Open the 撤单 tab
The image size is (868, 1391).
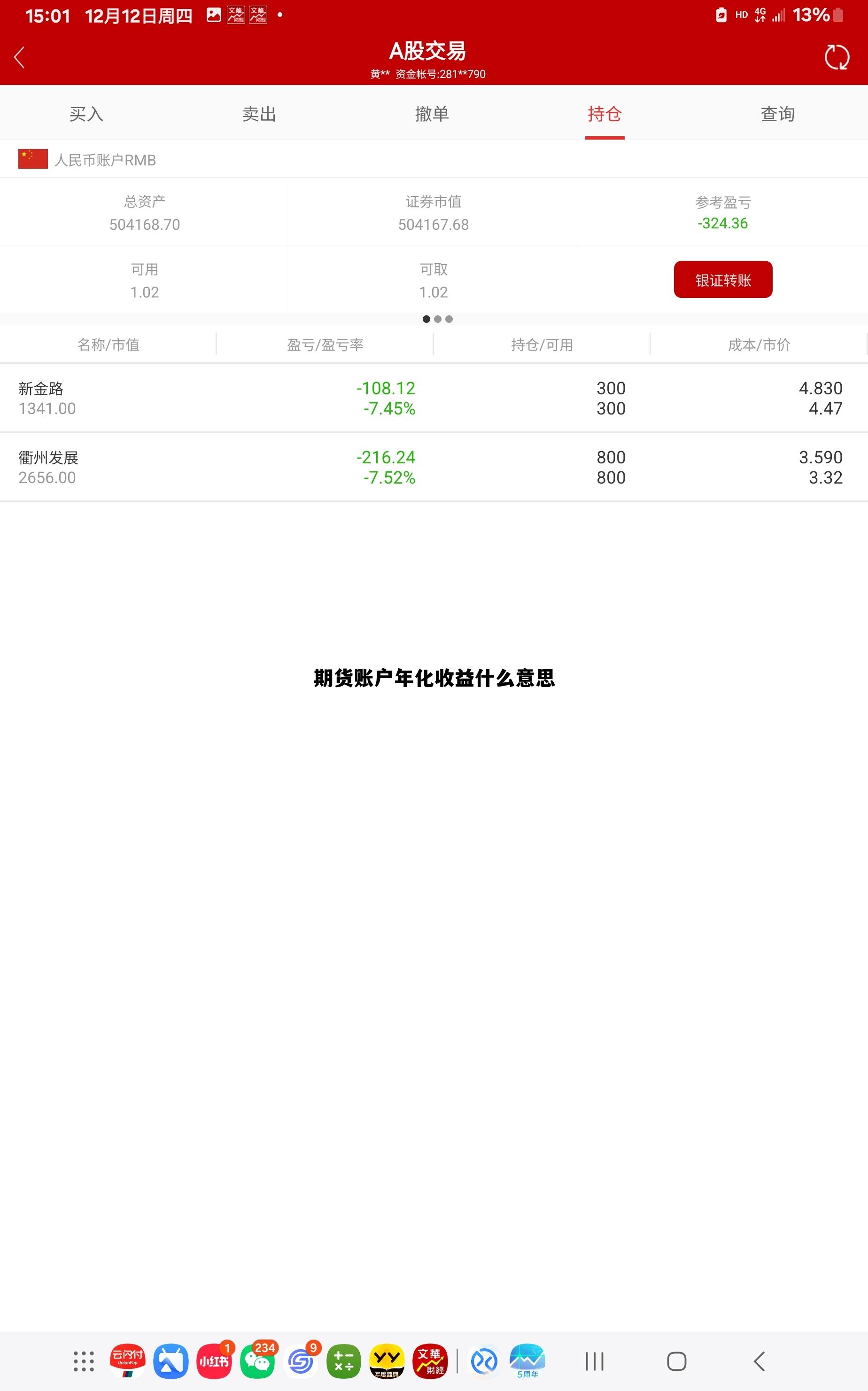click(x=432, y=113)
